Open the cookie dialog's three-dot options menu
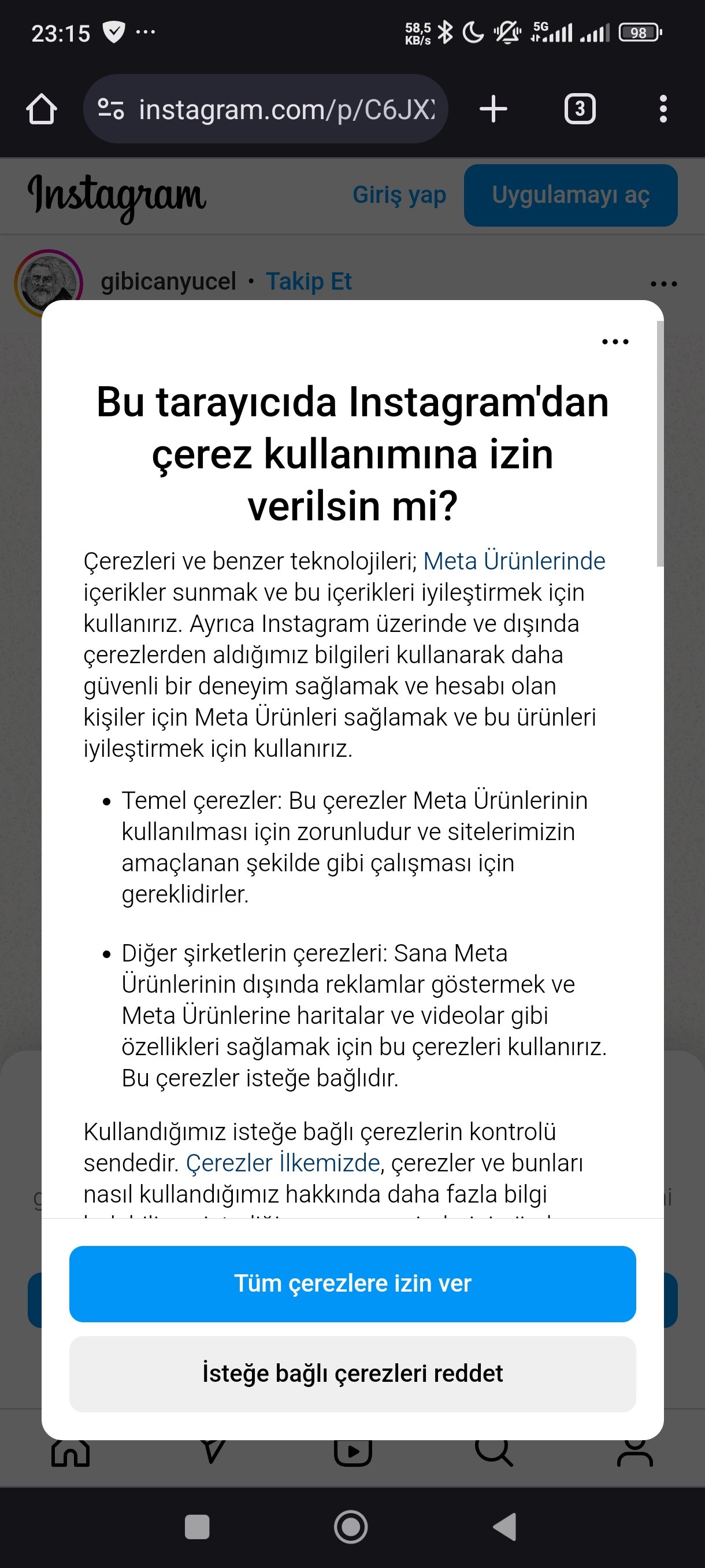 [615, 341]
